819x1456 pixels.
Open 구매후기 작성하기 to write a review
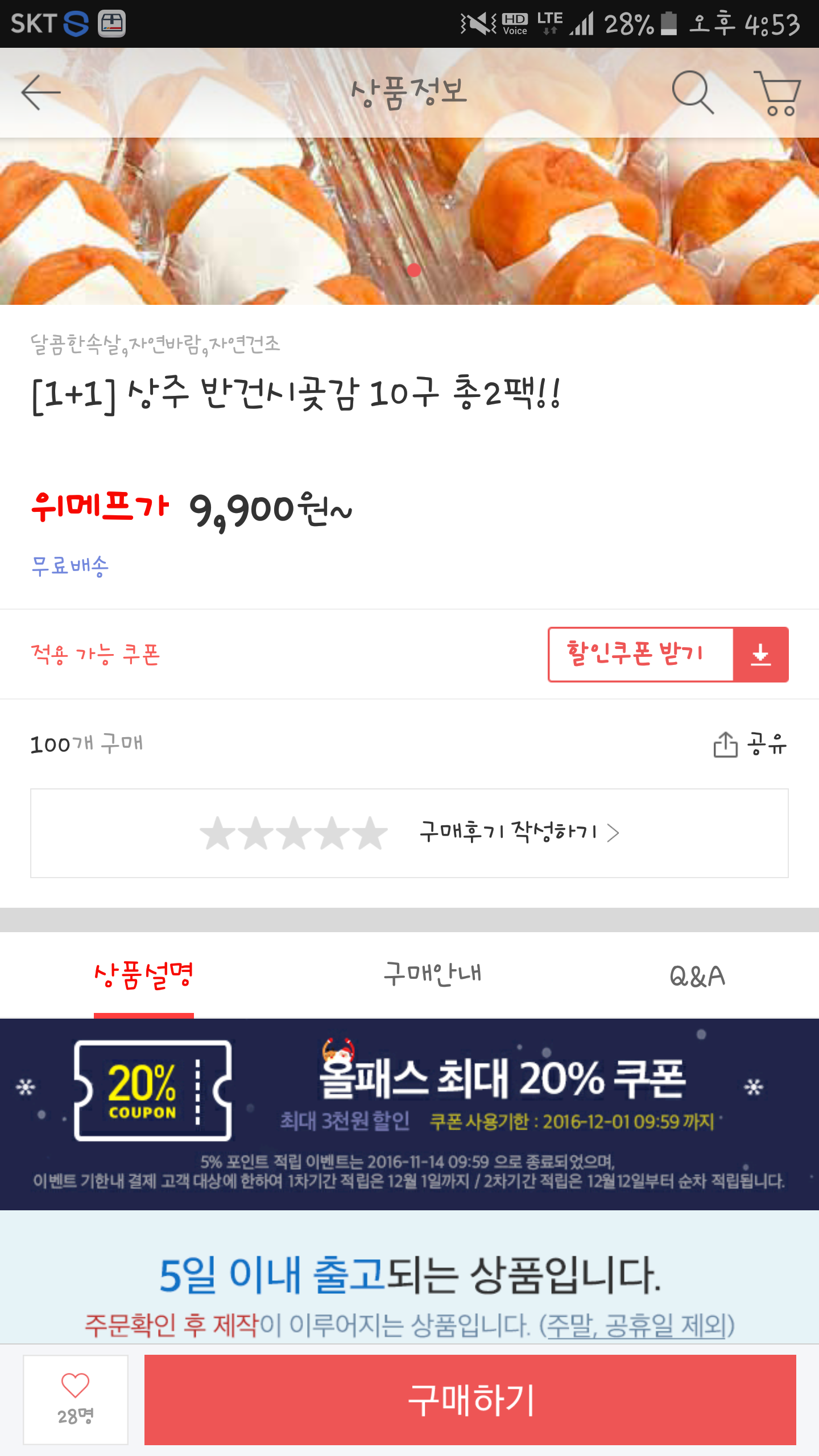coord(409,833)
